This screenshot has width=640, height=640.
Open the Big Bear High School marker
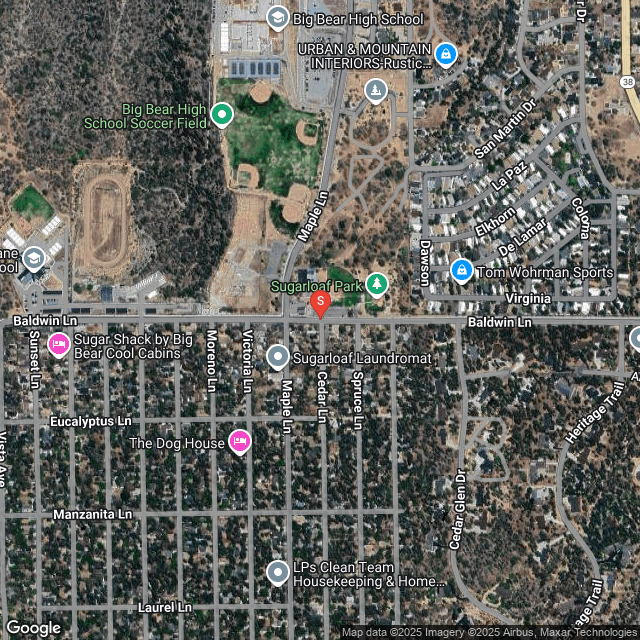click(278, 17)
